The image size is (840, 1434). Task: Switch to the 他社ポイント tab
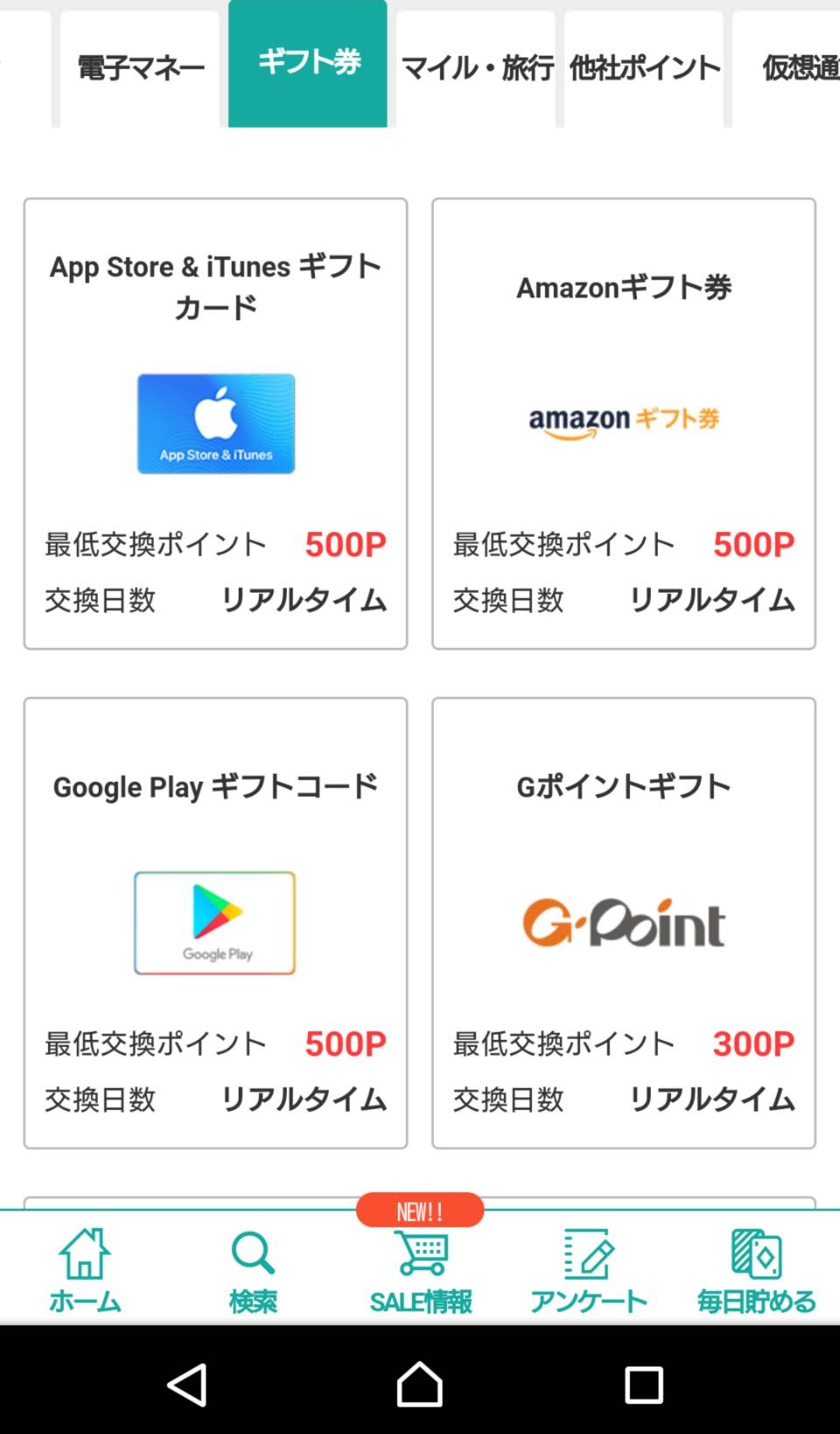(x=644, y=69)
